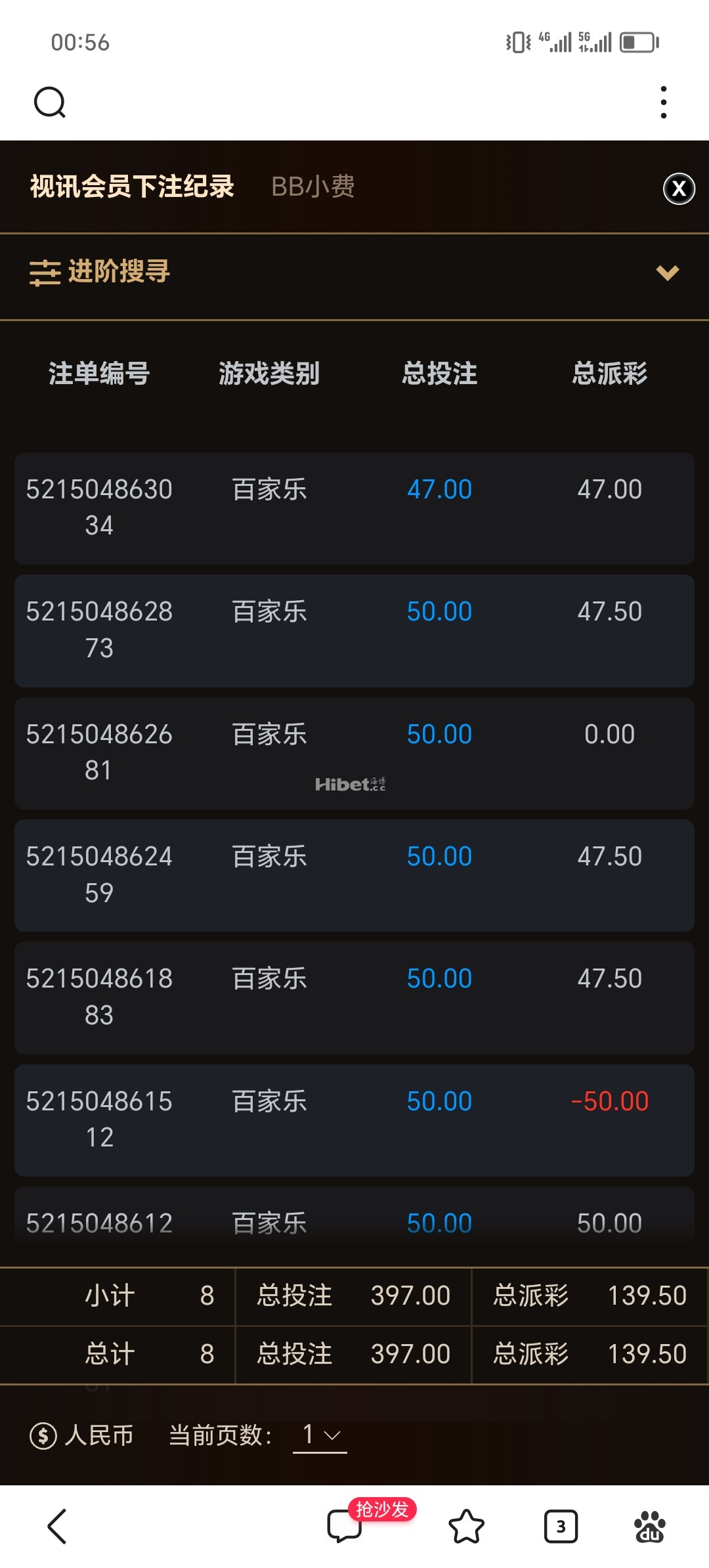The height and width of the screenshot is (1568, 709).
Task: Switch to the BB小费 tab
Action: tap(313, 186)
